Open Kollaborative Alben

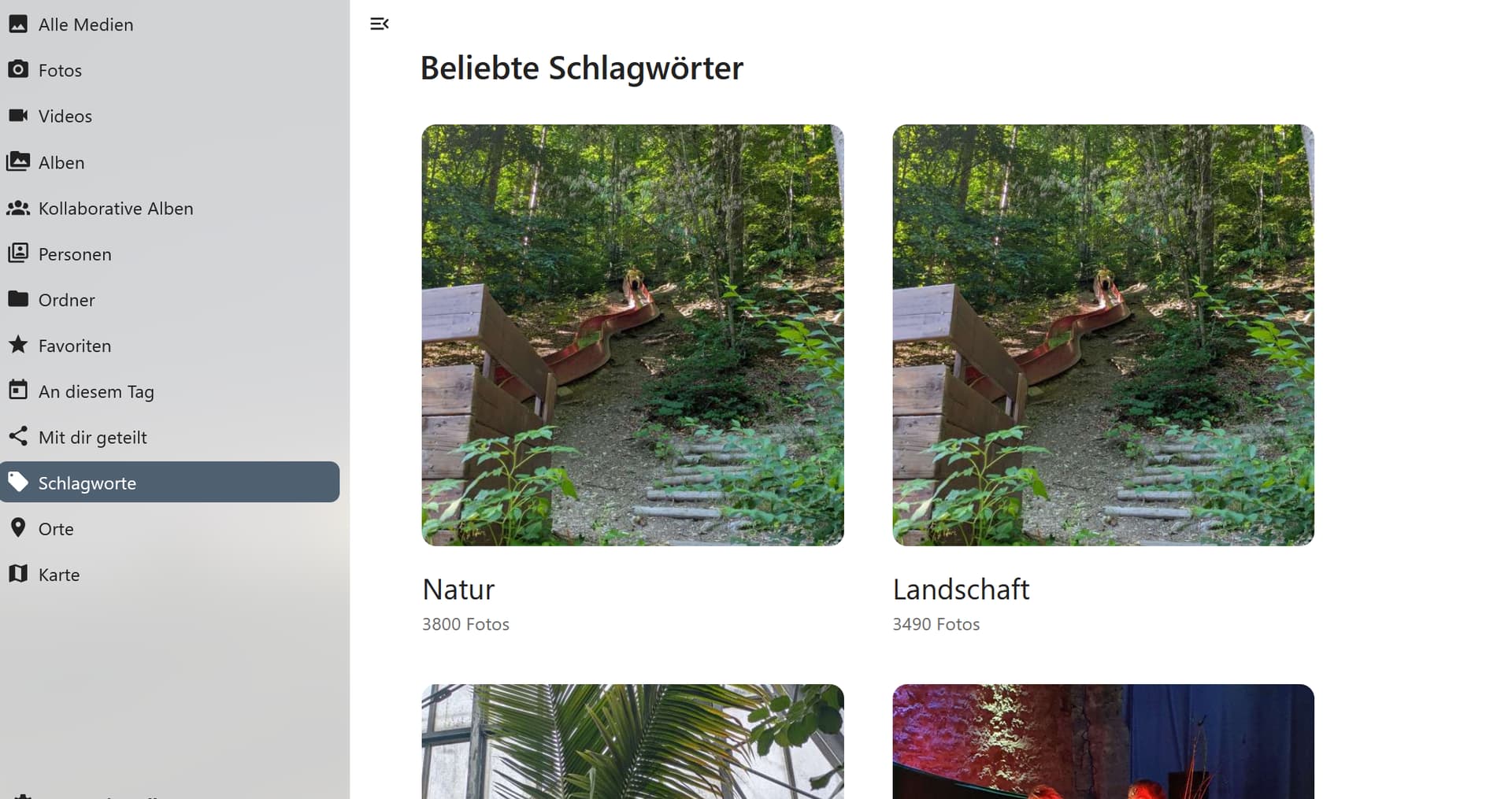click(x=115, y=208)
